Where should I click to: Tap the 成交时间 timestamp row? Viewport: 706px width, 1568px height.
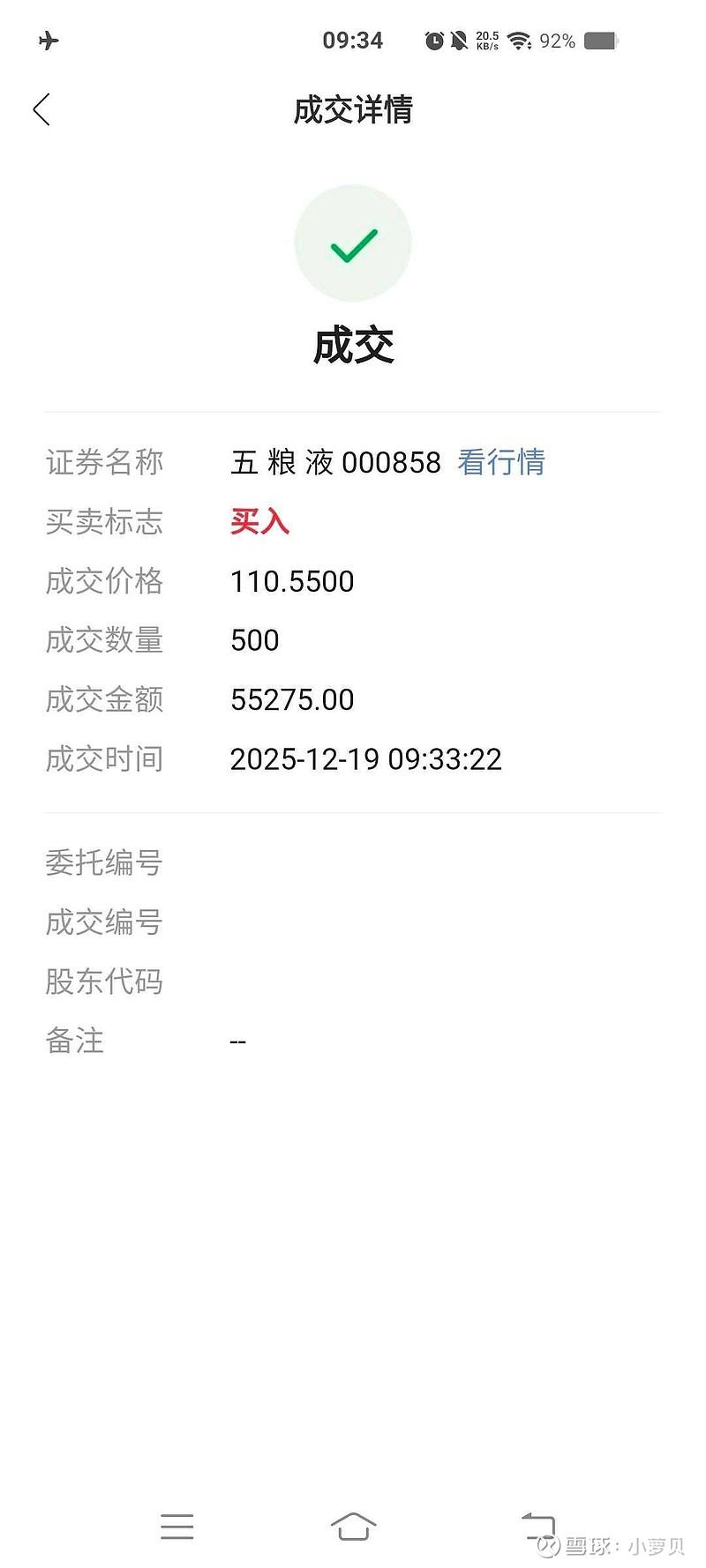coord(365,758)
